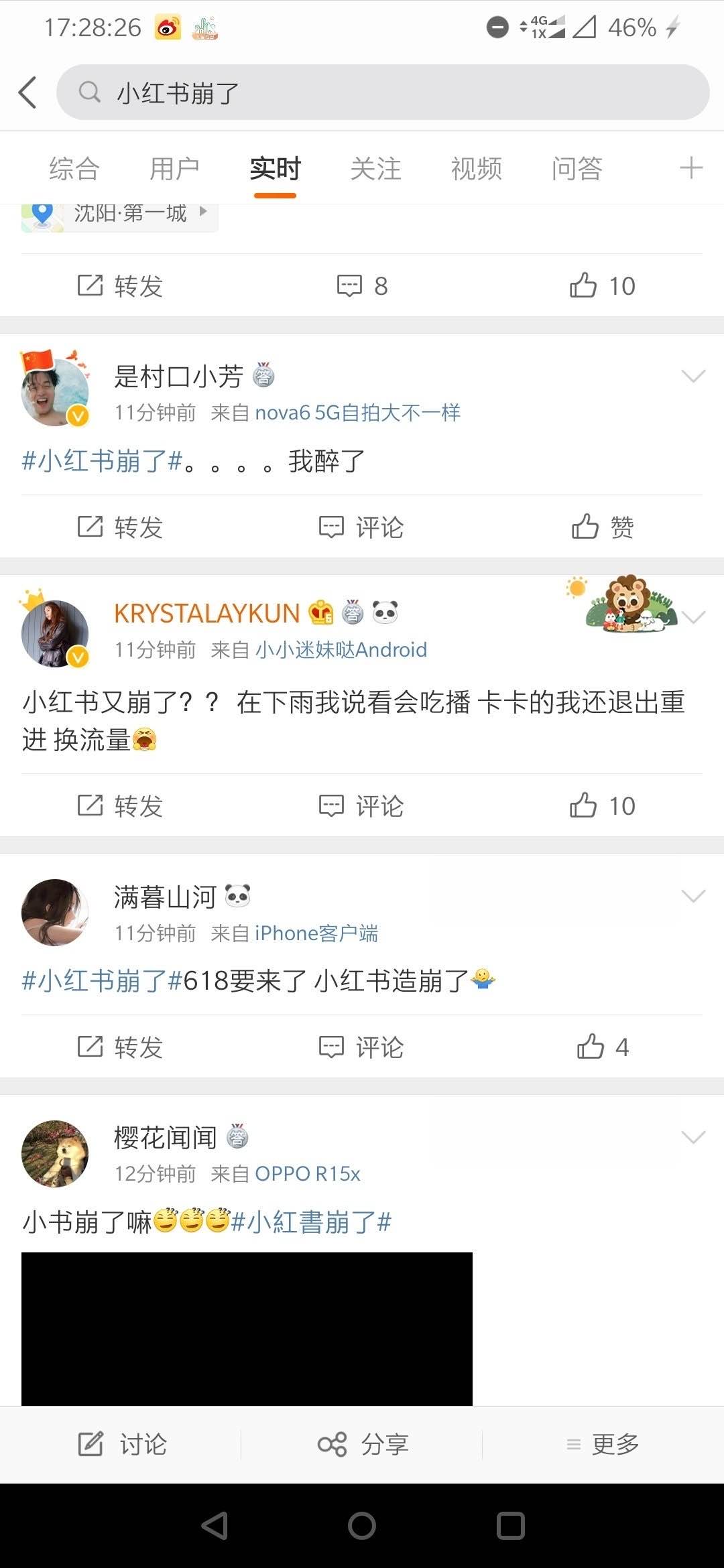Open 满暮山河's profile avatar

(x=55, y=912)
